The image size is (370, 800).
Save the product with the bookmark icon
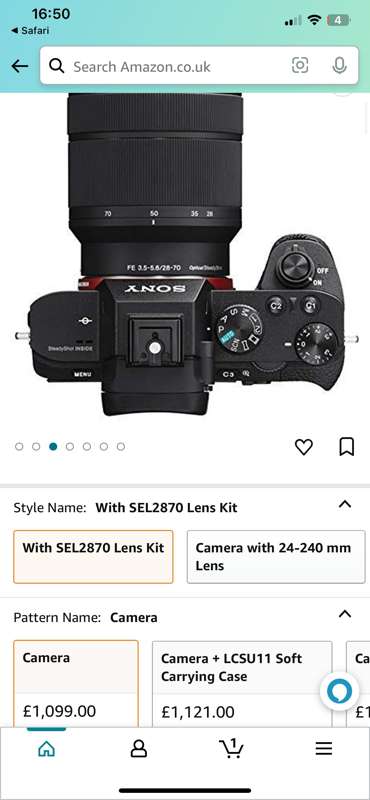tap(347, 446)
